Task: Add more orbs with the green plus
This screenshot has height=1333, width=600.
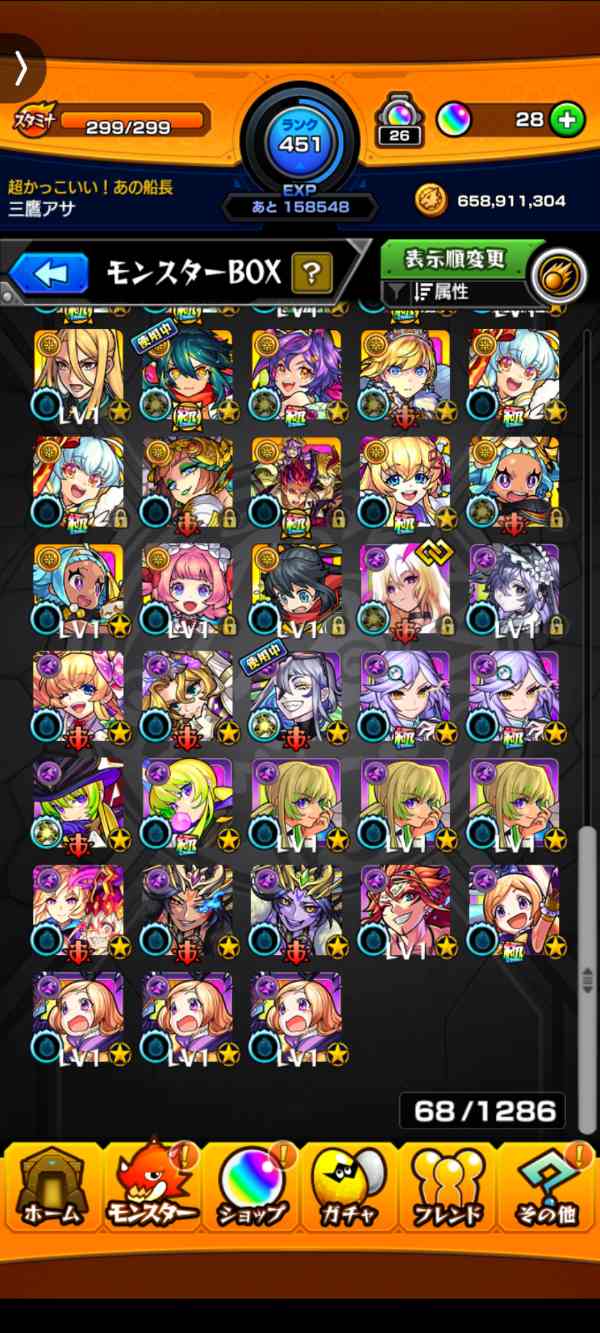Action: [x=567, y=120]
